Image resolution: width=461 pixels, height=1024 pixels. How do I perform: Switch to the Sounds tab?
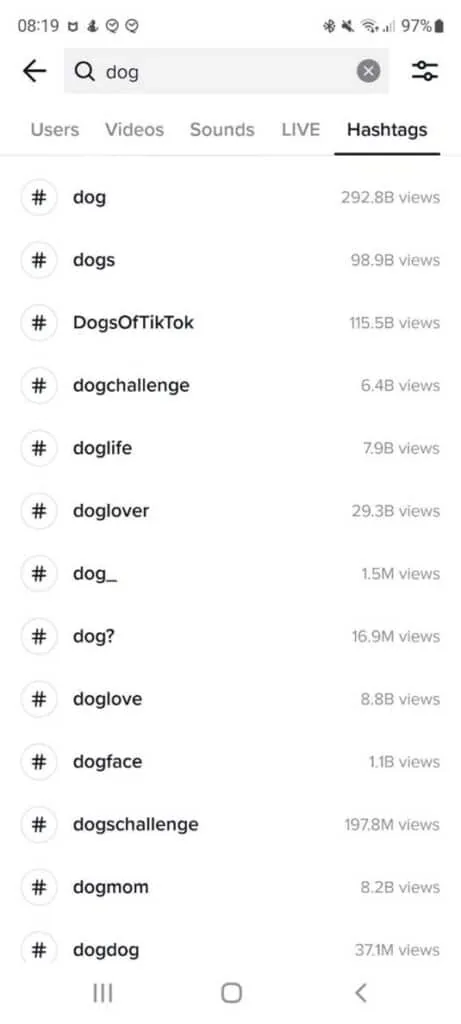[x=222, y=129]
